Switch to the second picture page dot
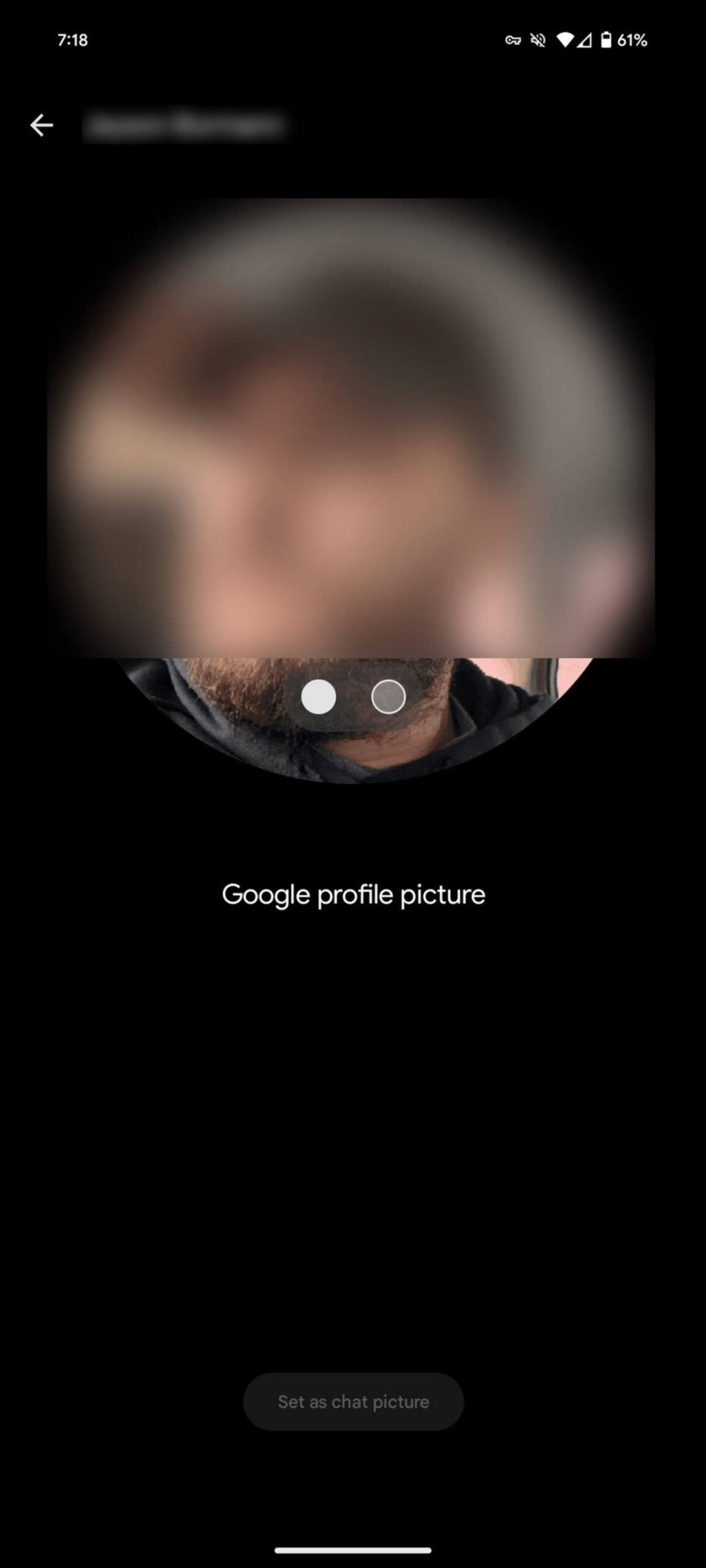Viewport: 706px width, 1568px height. click(x=389, y=697)
